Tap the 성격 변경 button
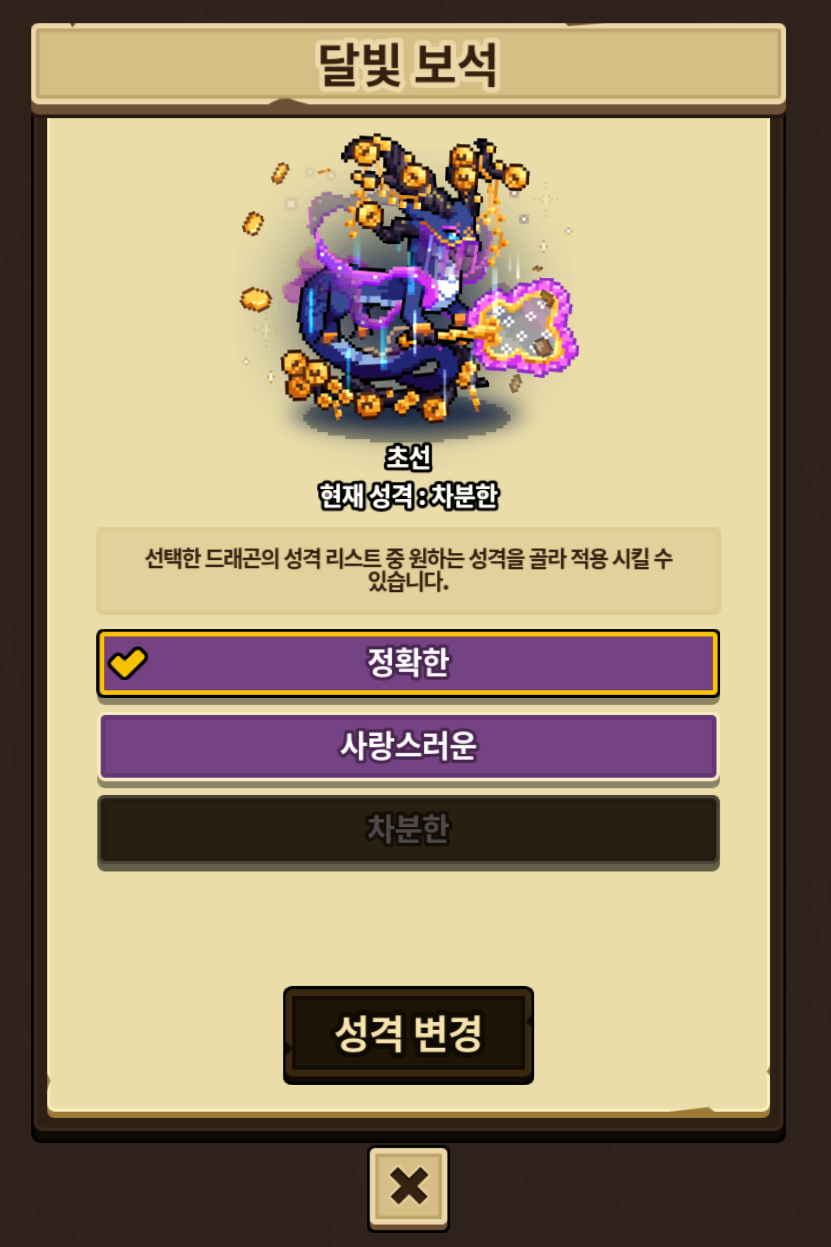This screenshot has height=1247, width=831. [408, 1034]
